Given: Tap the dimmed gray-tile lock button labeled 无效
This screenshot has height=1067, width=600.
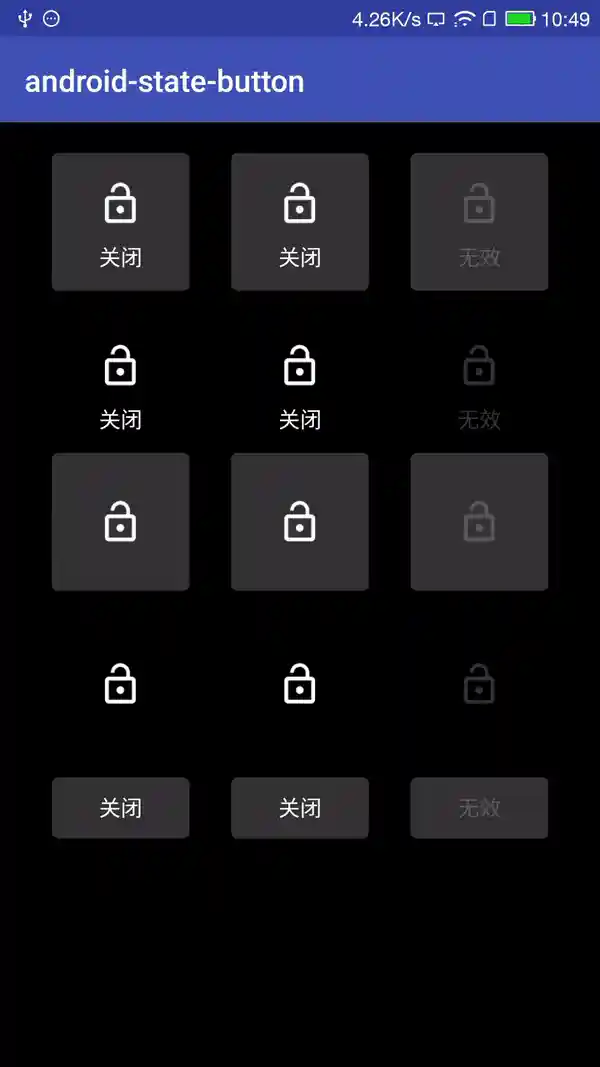Looking at the screenshot, I should pos(479,222).
